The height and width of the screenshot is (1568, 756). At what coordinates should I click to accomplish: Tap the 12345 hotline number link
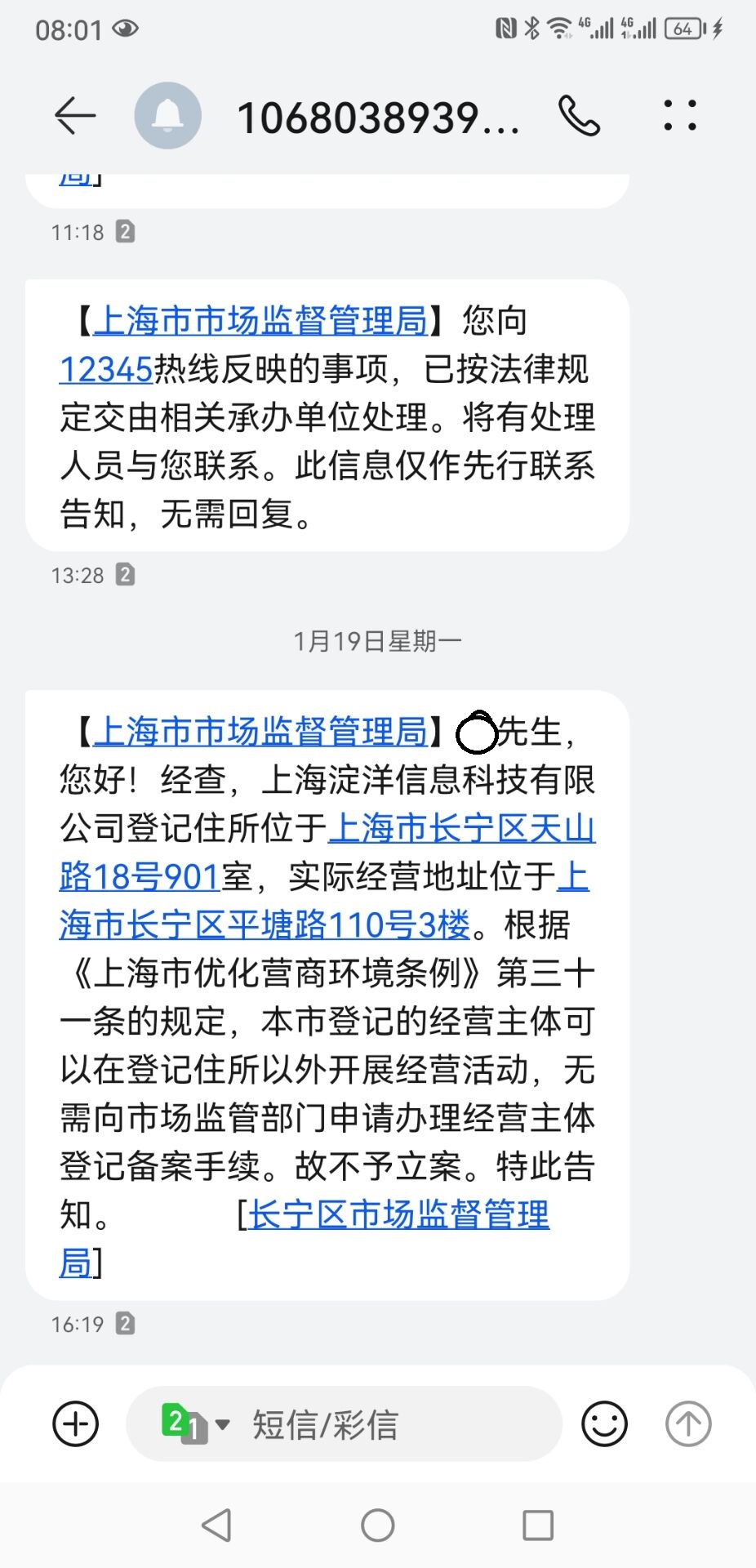(106, 370)
